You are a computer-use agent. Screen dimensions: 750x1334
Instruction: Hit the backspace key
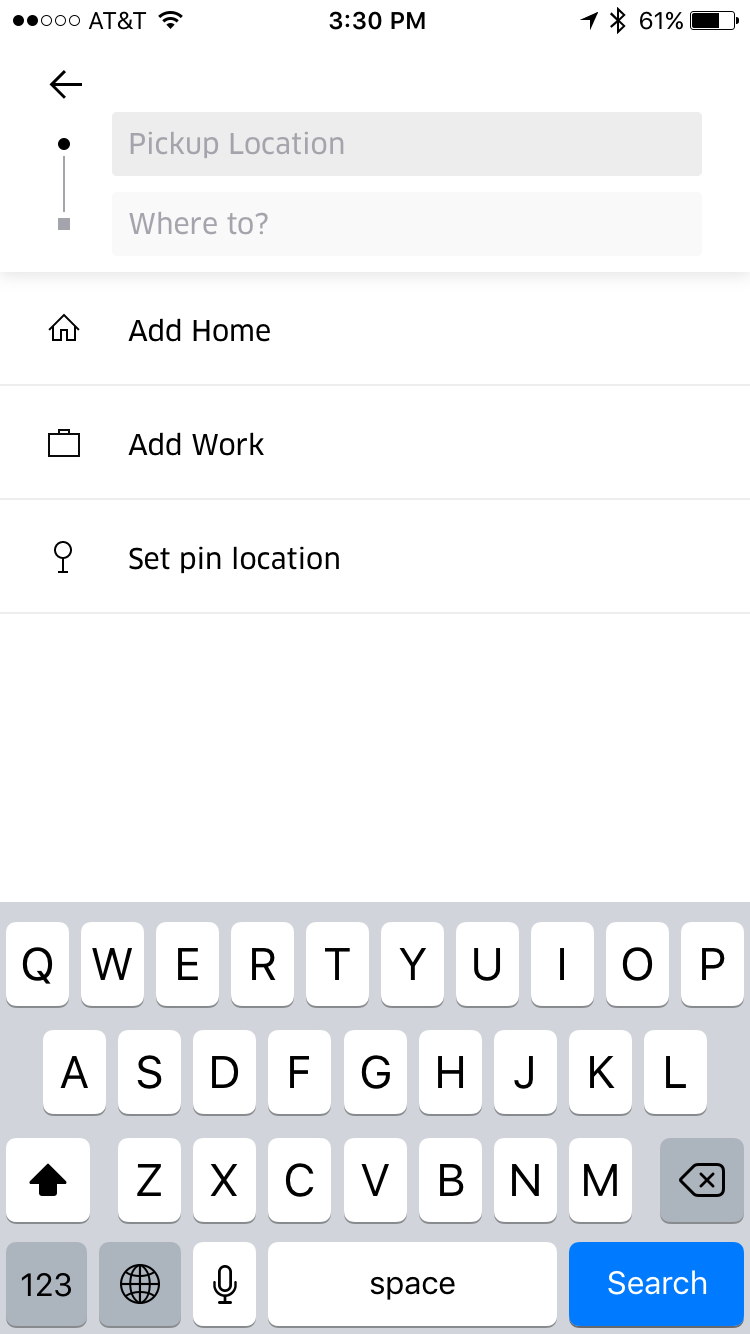pos(701,1182)
